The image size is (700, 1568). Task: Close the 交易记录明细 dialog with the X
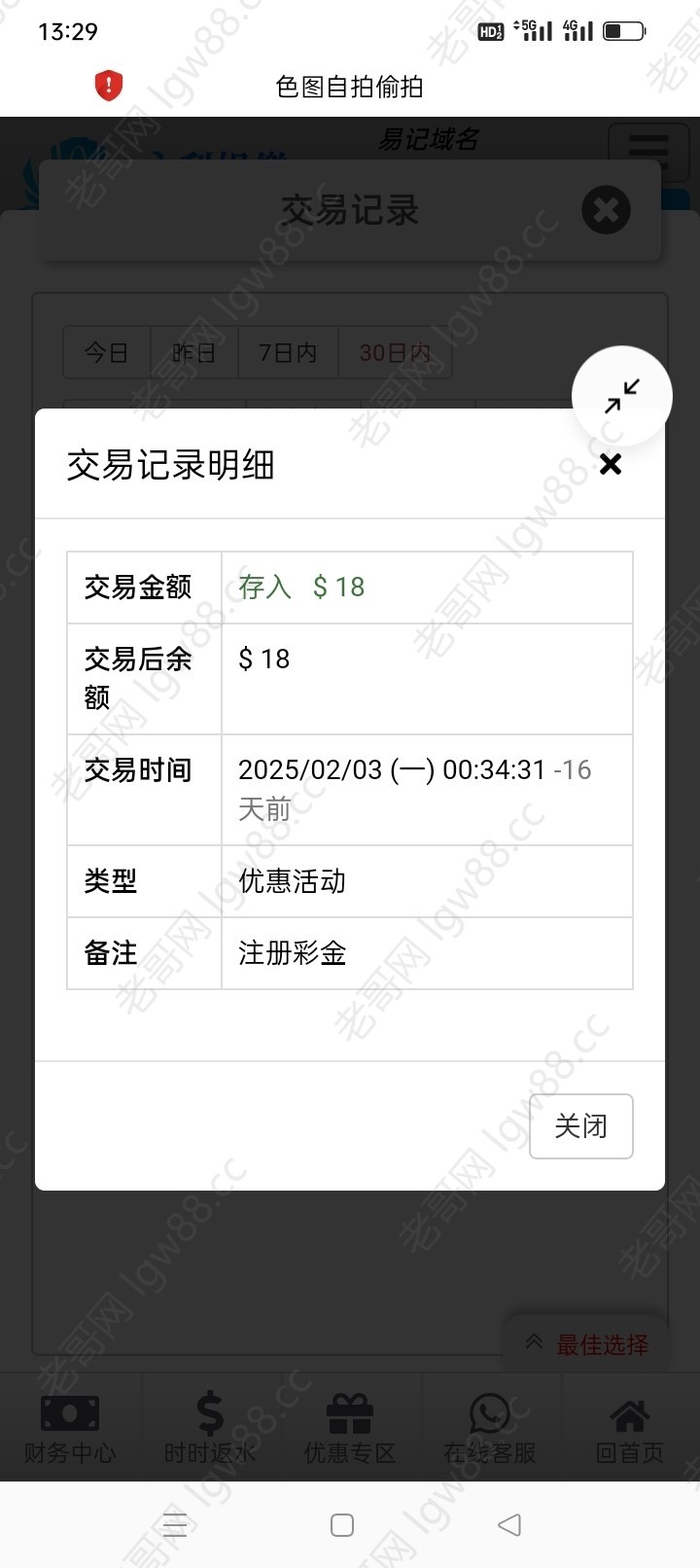[x=611, y=464]
